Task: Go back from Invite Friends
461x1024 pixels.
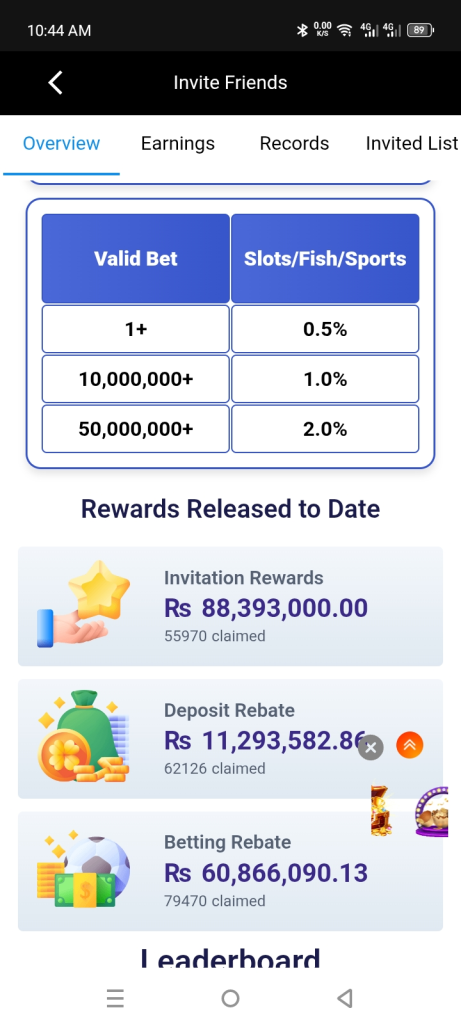Action: coord(56,83)
